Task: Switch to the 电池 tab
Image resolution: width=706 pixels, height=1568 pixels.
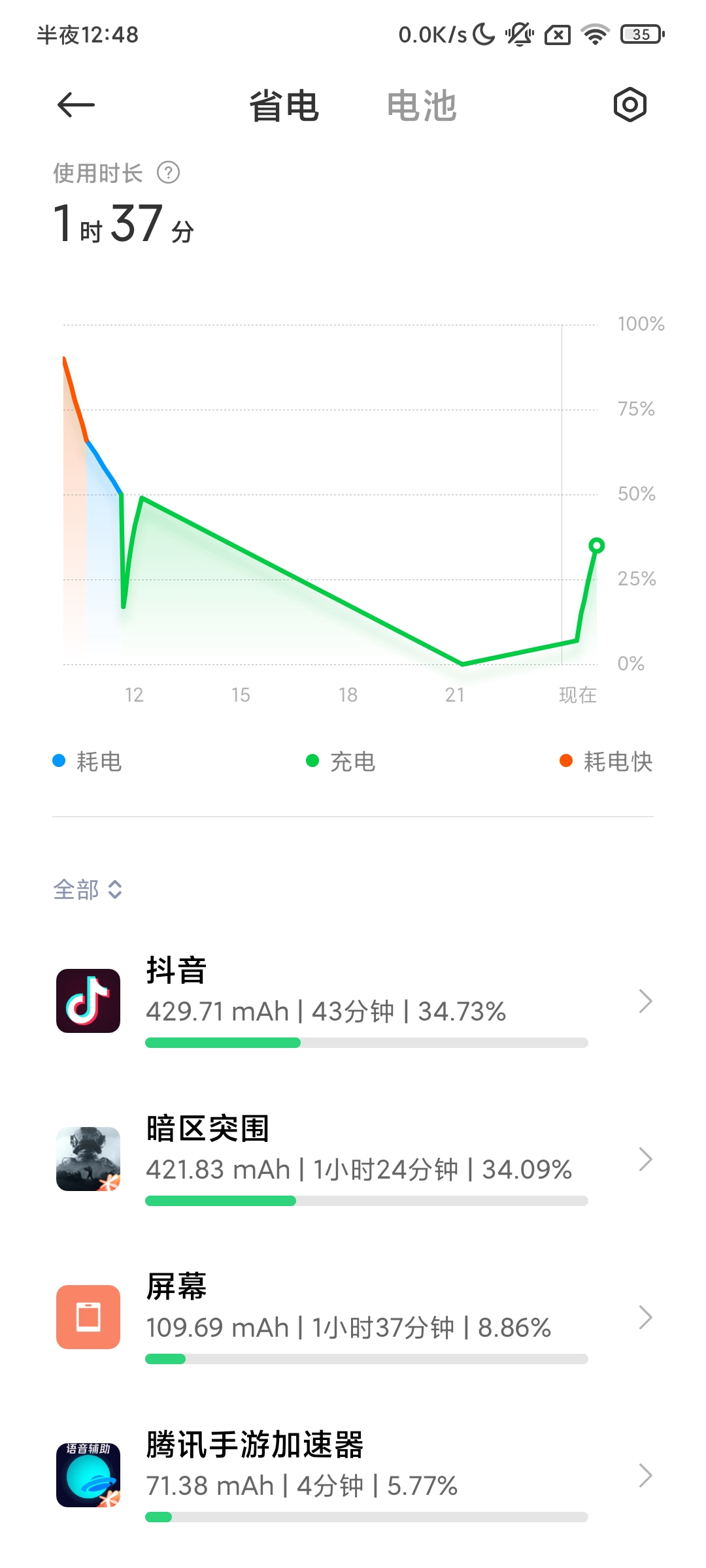Action: pyautogui.click(x=422, y=106)
